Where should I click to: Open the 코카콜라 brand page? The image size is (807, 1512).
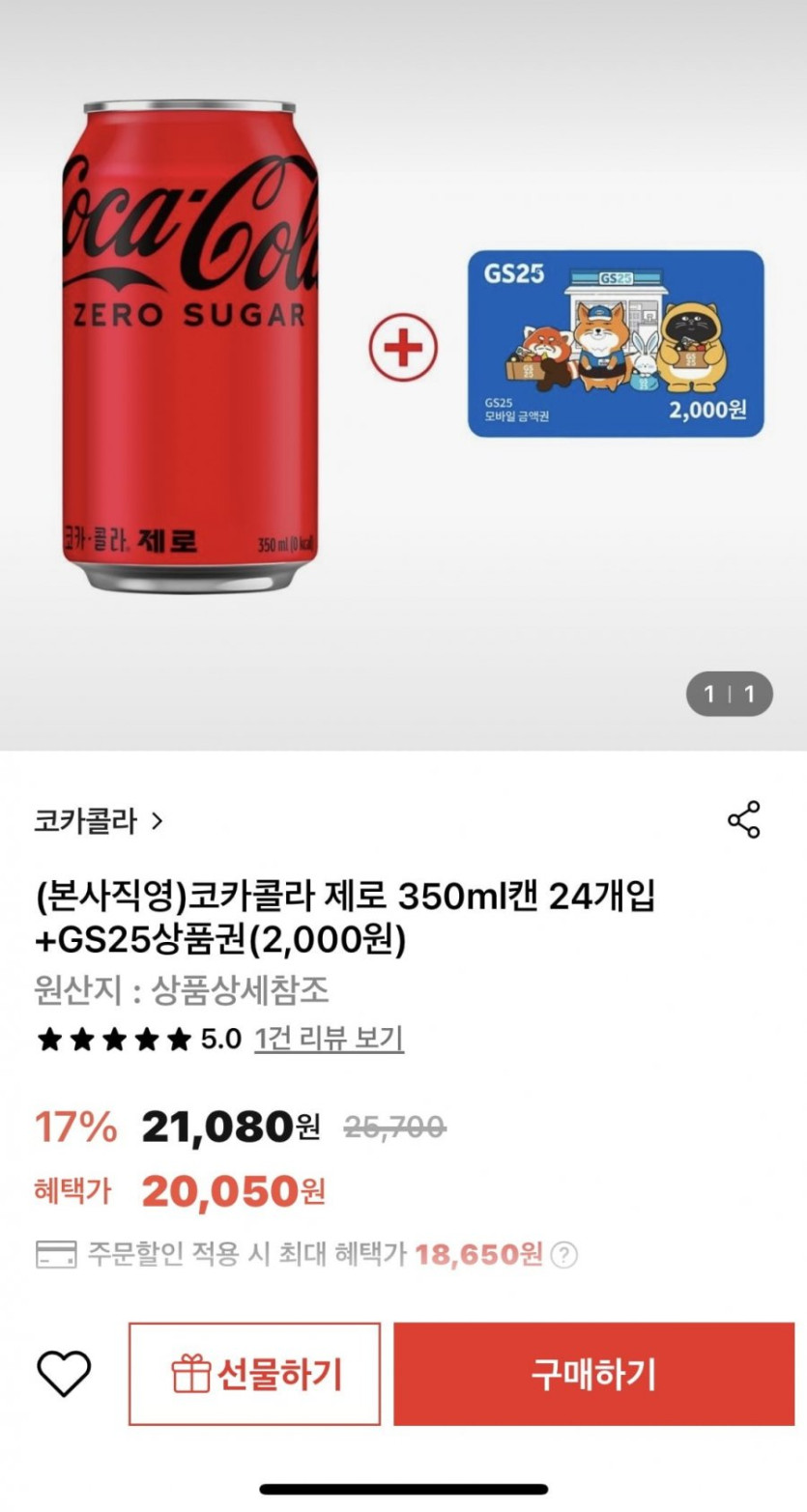pyautogui.click(x=99, y=821)
